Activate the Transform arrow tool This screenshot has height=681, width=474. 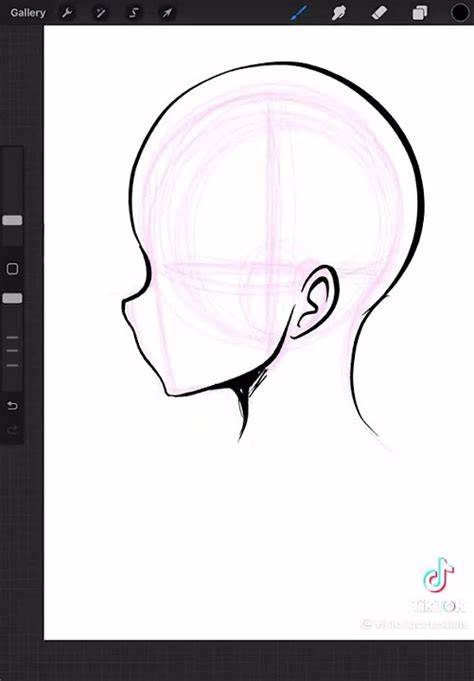167,13
